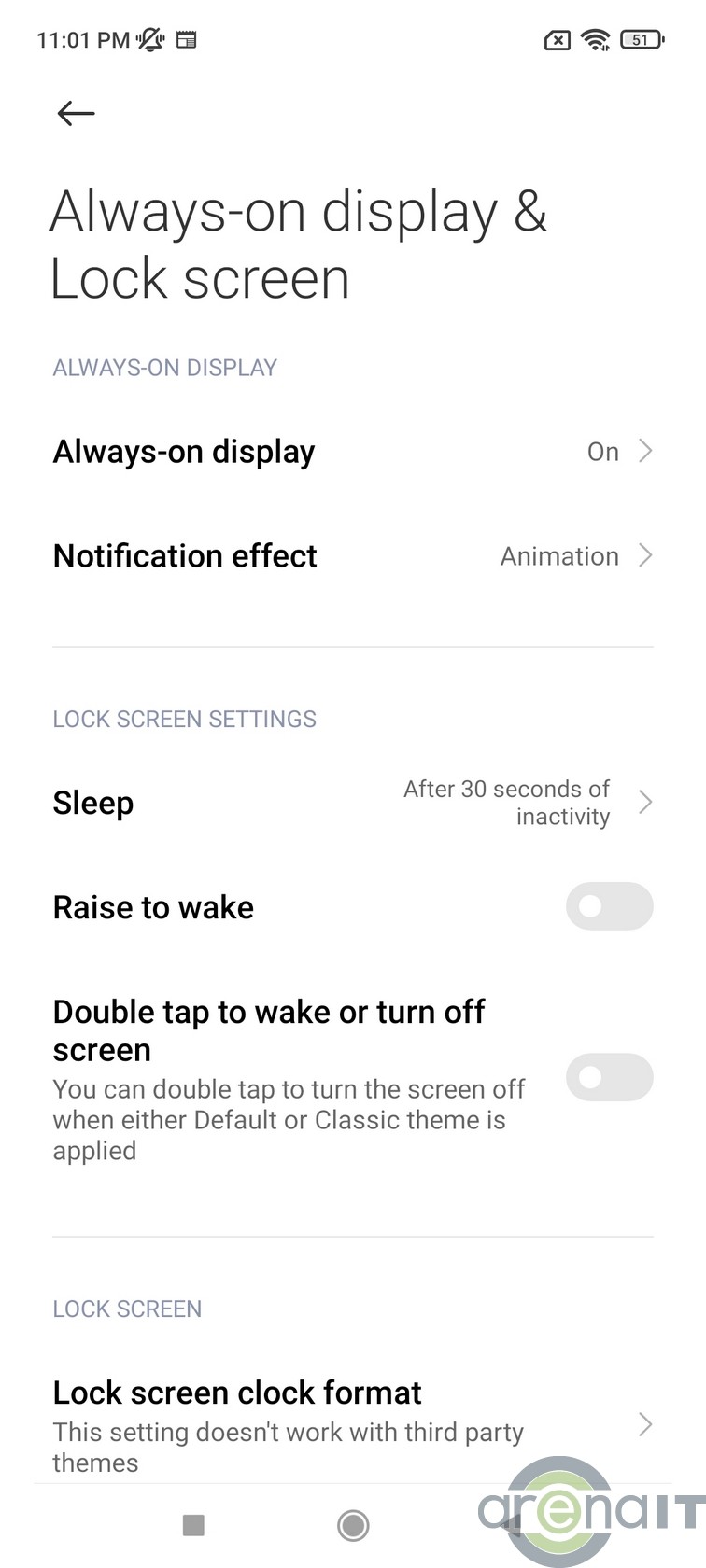Open Notification effect options
Image resolution: width=706 pixels, height=1568 pixels.
[352, 556]
